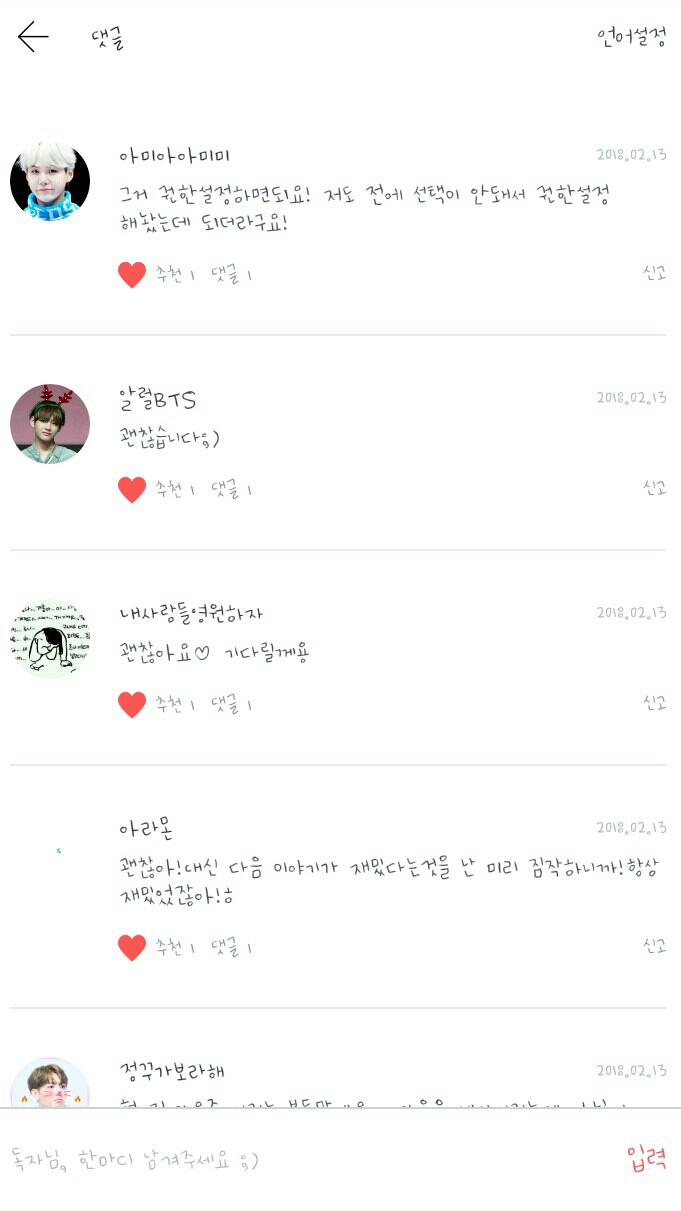Report 알럴BTS's comment via 신고
This screenshot has width=681, height=1211.
click(654, 488)
